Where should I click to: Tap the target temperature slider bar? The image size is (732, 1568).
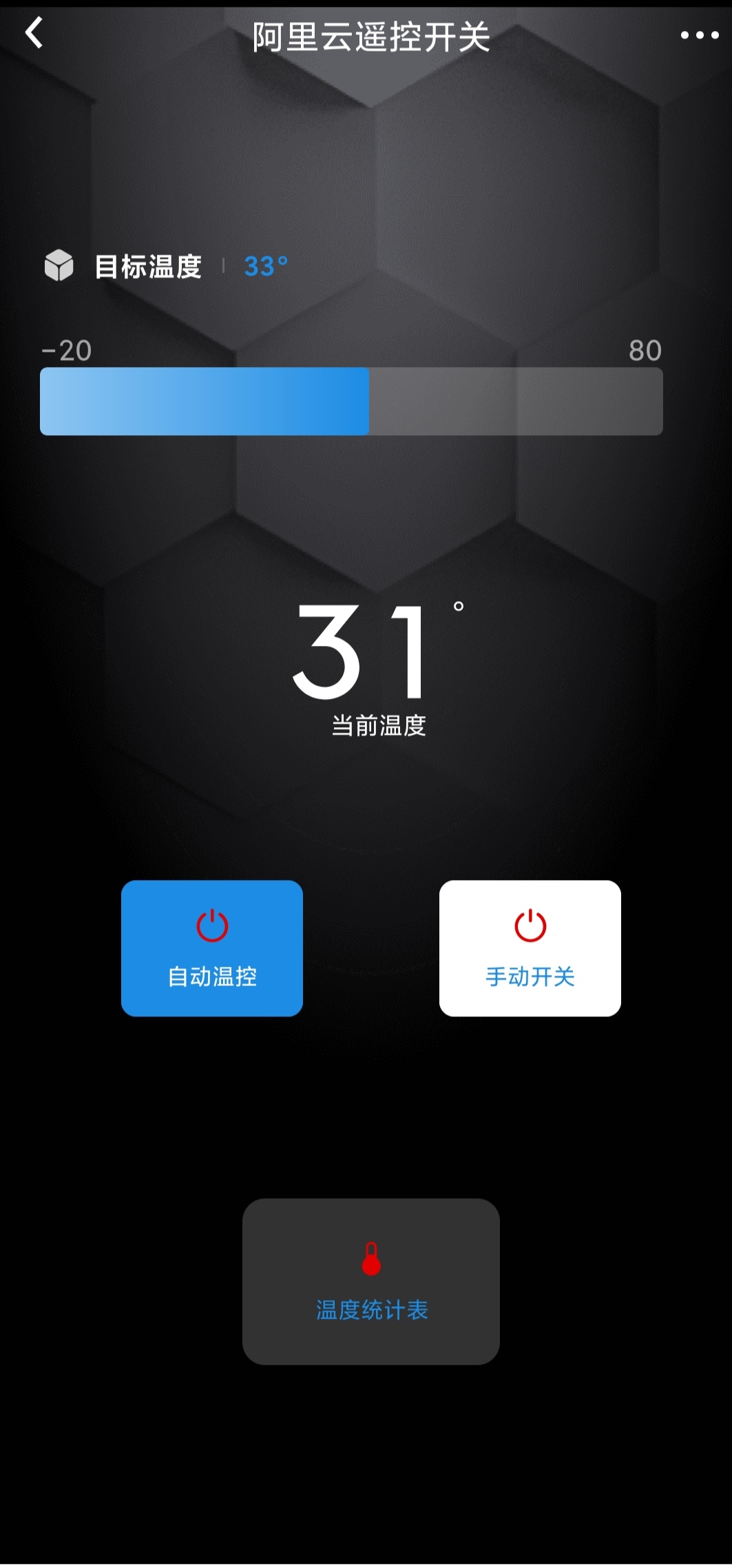click(351, 401)
